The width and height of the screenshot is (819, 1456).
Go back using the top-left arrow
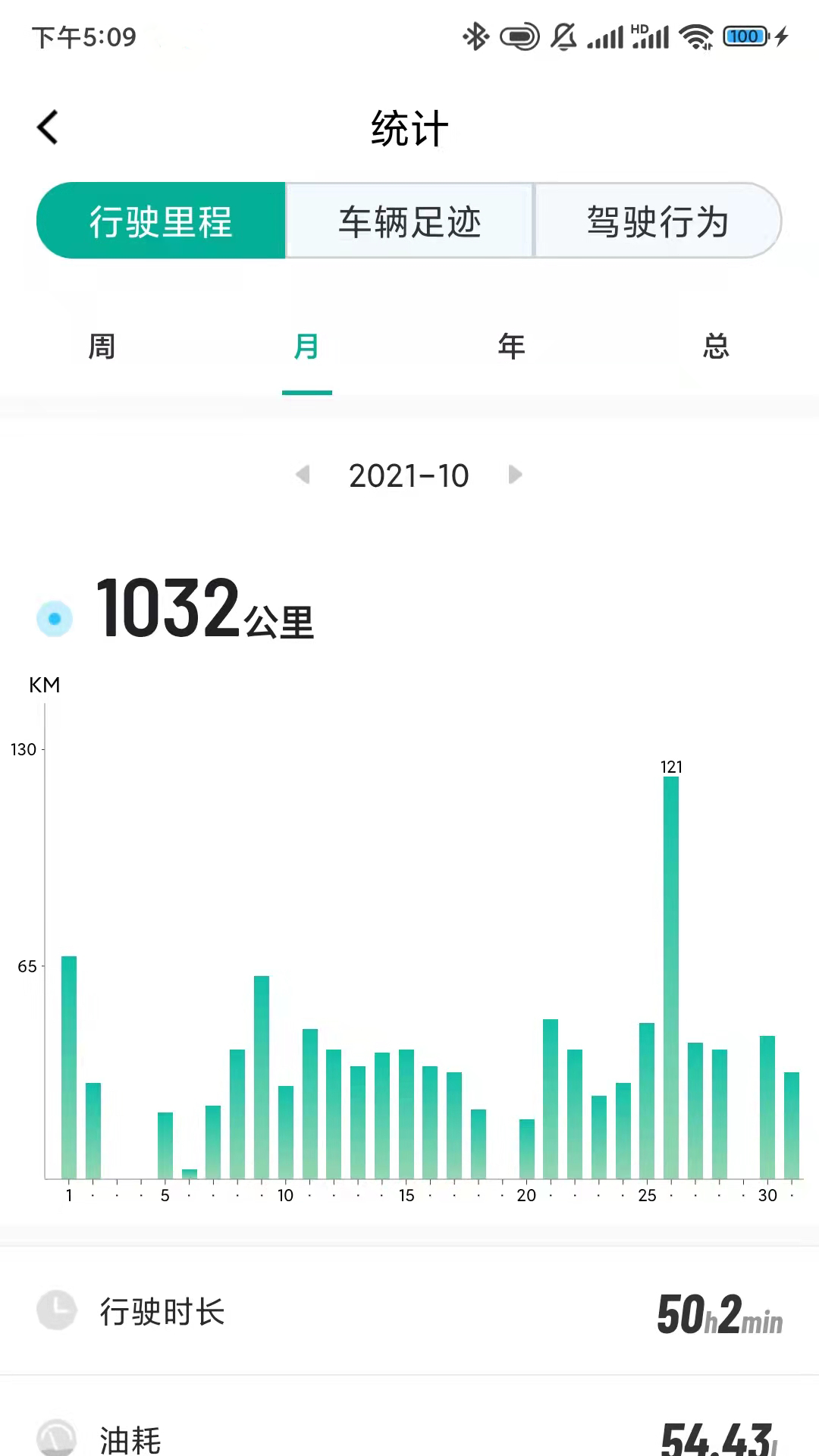tap(47, 127)
